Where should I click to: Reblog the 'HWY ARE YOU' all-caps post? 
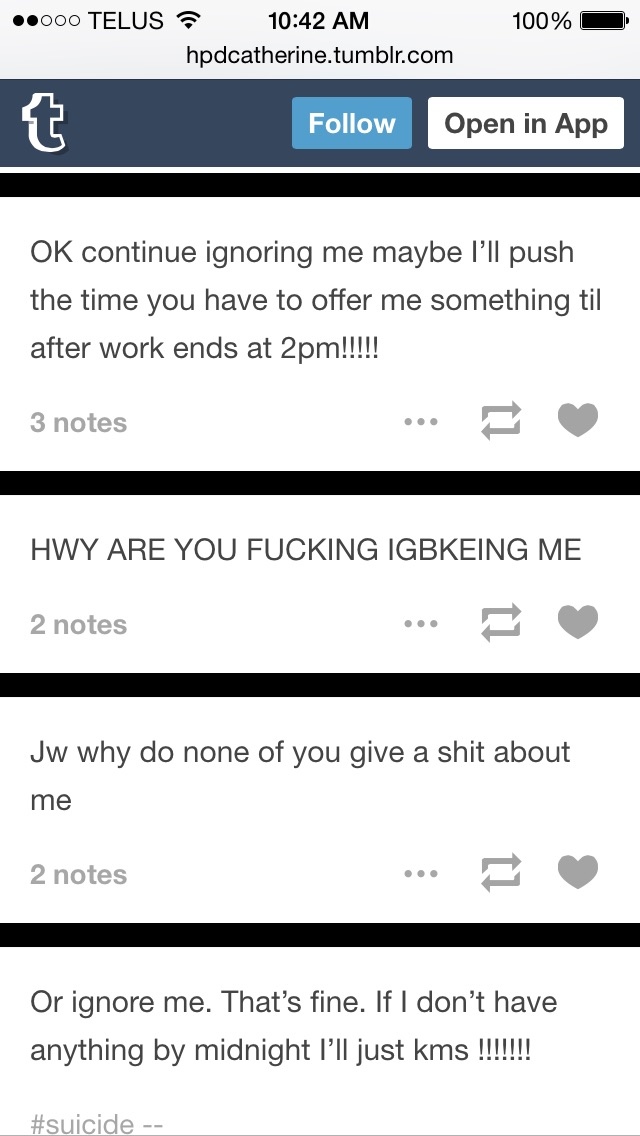pyautogui.click(x=501, y=622)
